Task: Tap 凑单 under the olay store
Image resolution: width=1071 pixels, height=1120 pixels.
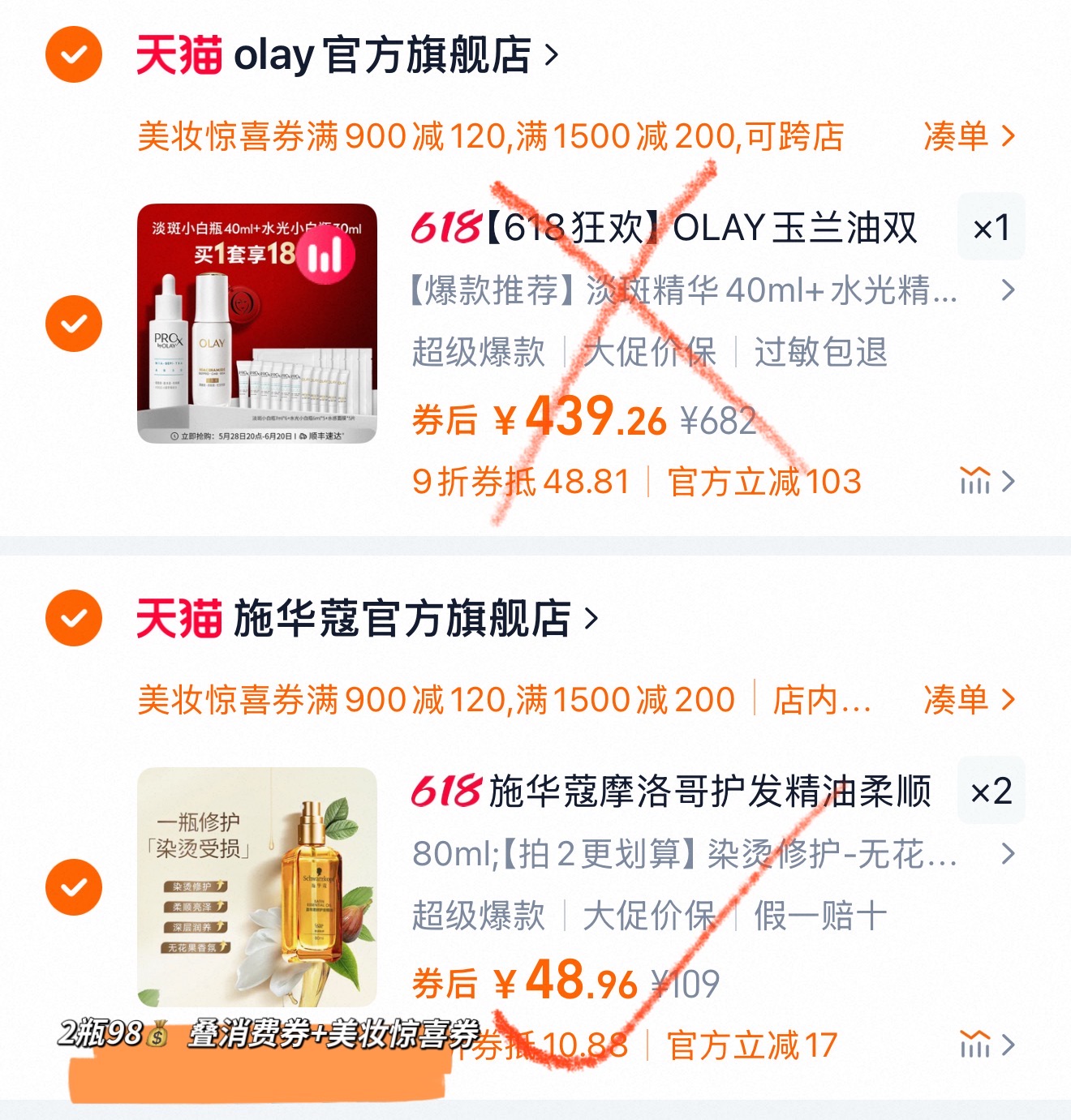Action: pyautogui.click(x=969, y=136)
